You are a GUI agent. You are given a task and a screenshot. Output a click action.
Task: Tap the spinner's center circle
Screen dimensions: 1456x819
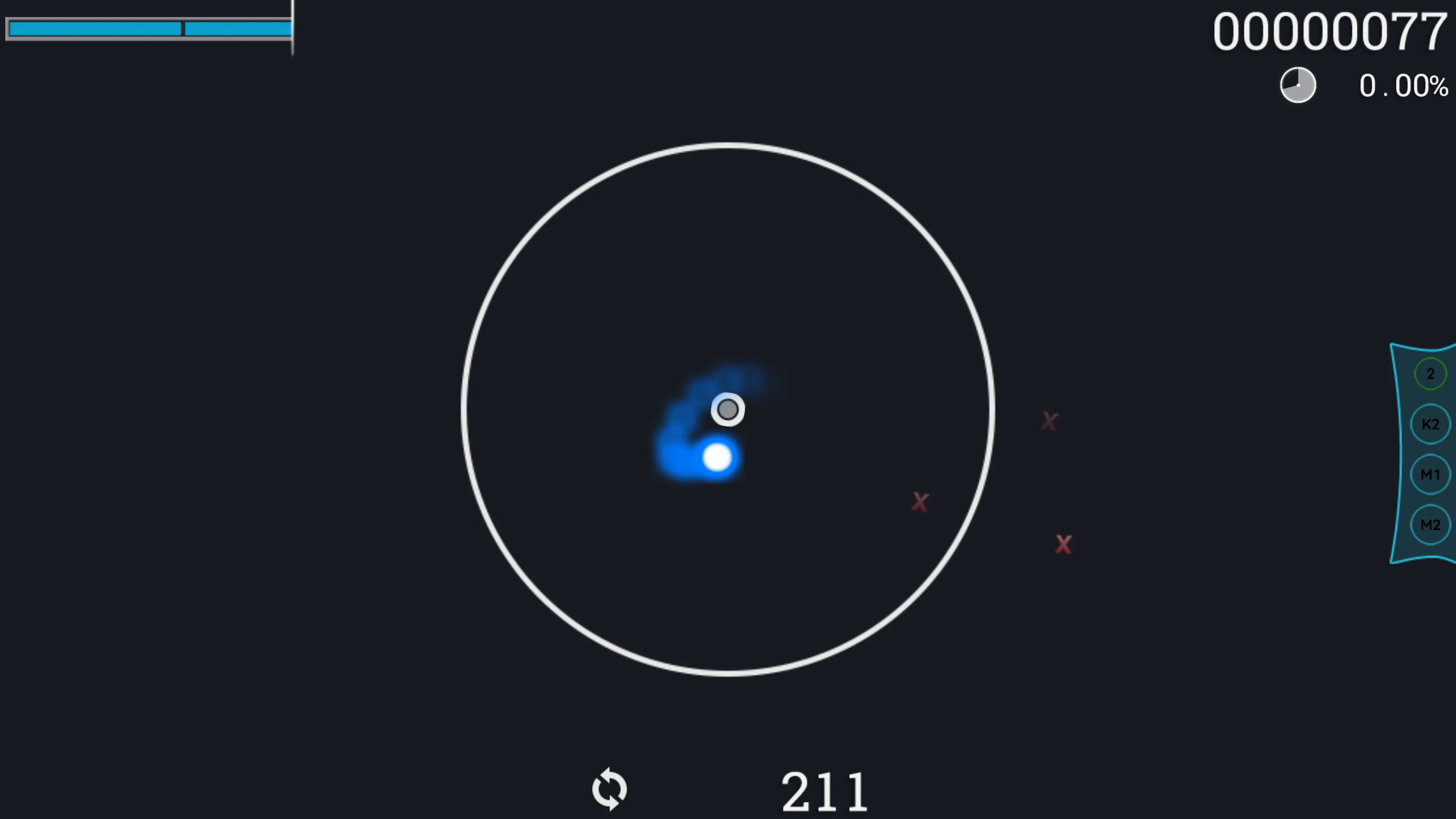728,409
